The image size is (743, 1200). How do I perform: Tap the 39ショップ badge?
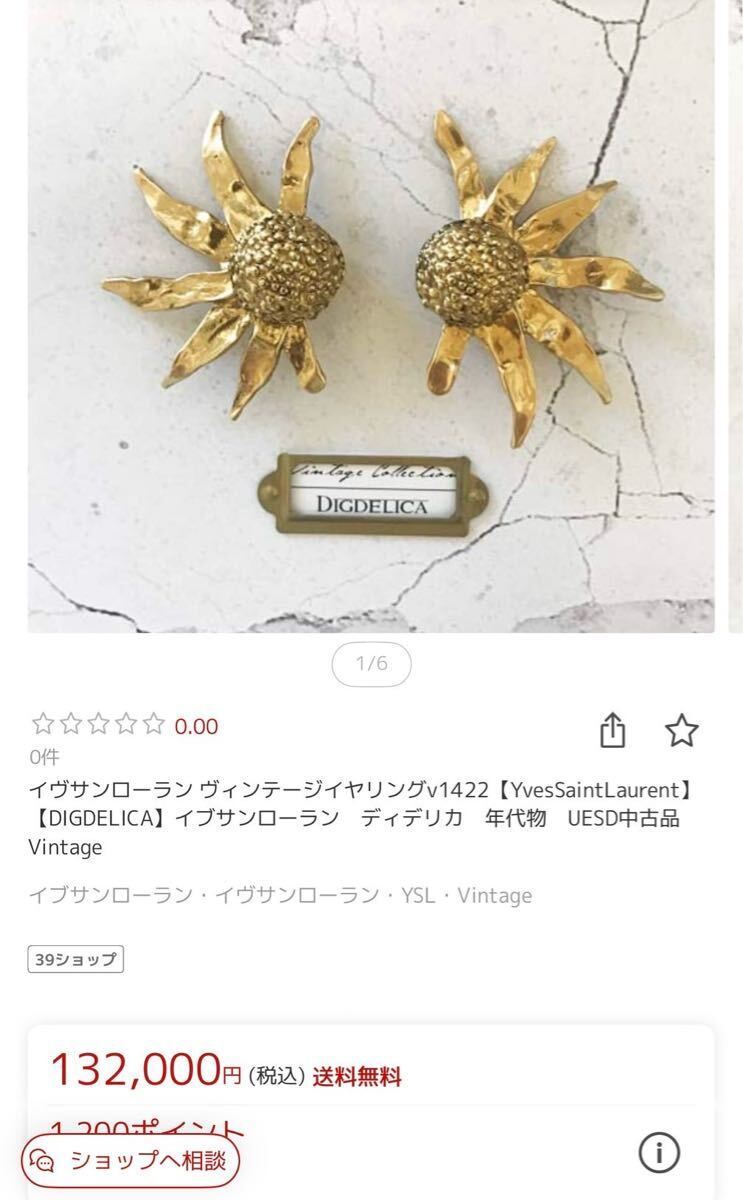coord(76,960)
